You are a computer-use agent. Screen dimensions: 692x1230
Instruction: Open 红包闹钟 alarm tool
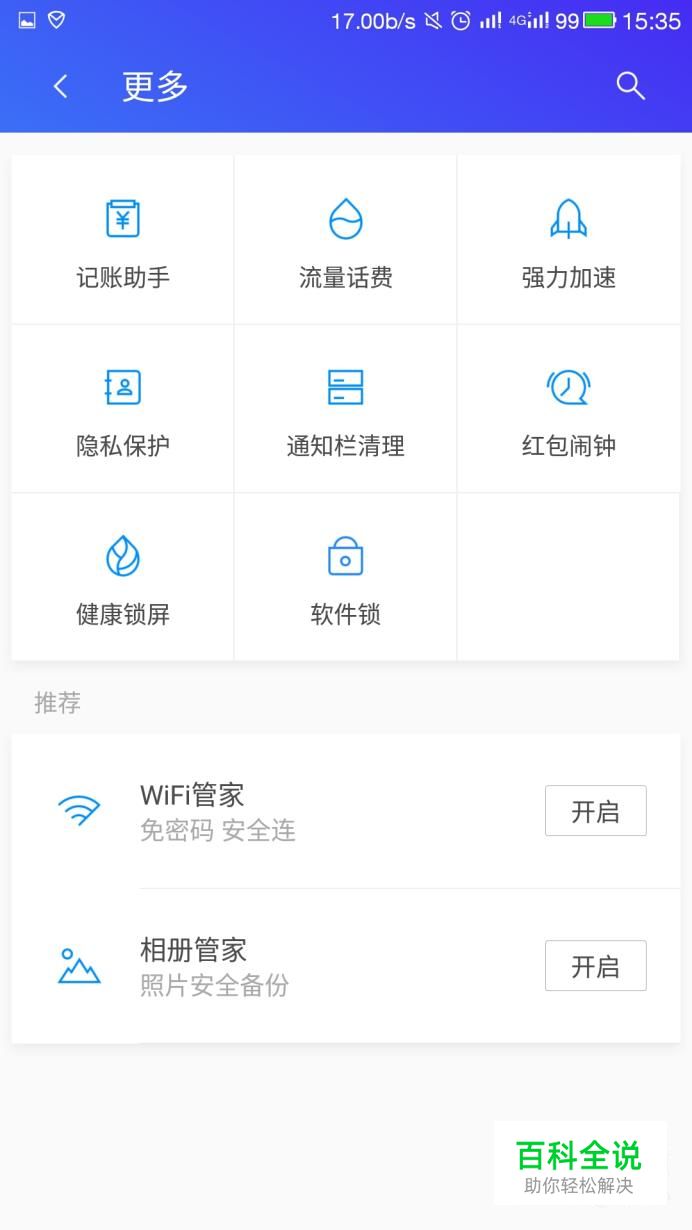pos(568,408)
